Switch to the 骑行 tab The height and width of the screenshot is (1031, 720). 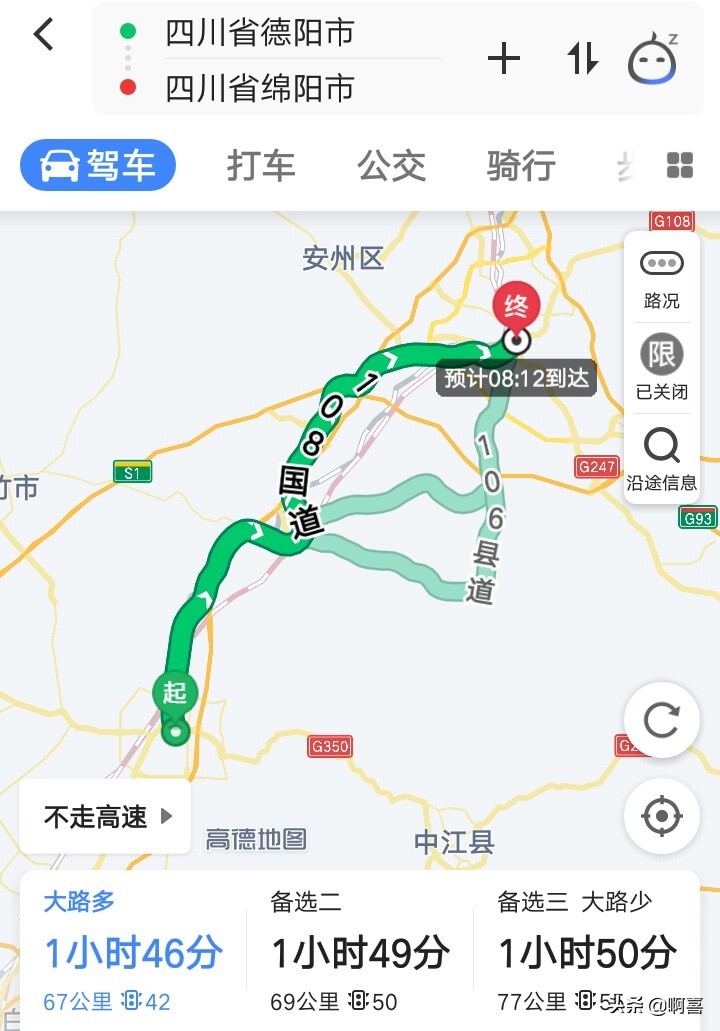pyautogui.click(x=521, y=166)
